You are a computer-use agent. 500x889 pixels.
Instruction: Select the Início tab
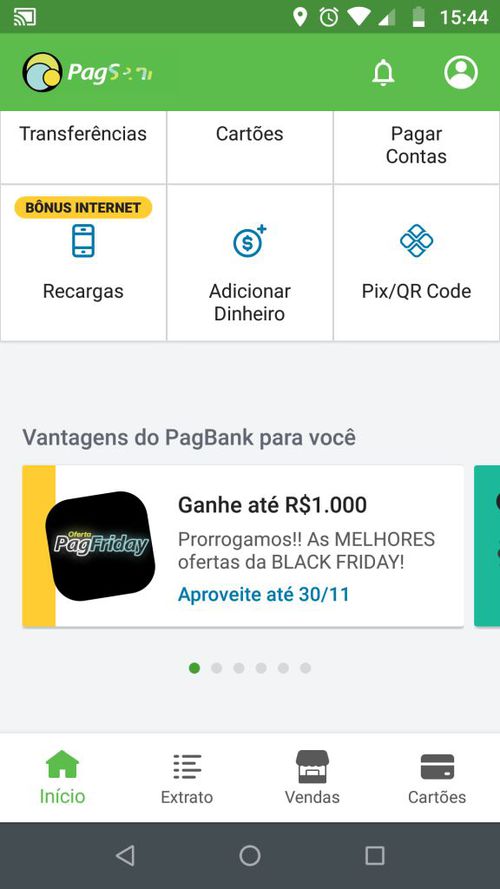click(62, 778)
